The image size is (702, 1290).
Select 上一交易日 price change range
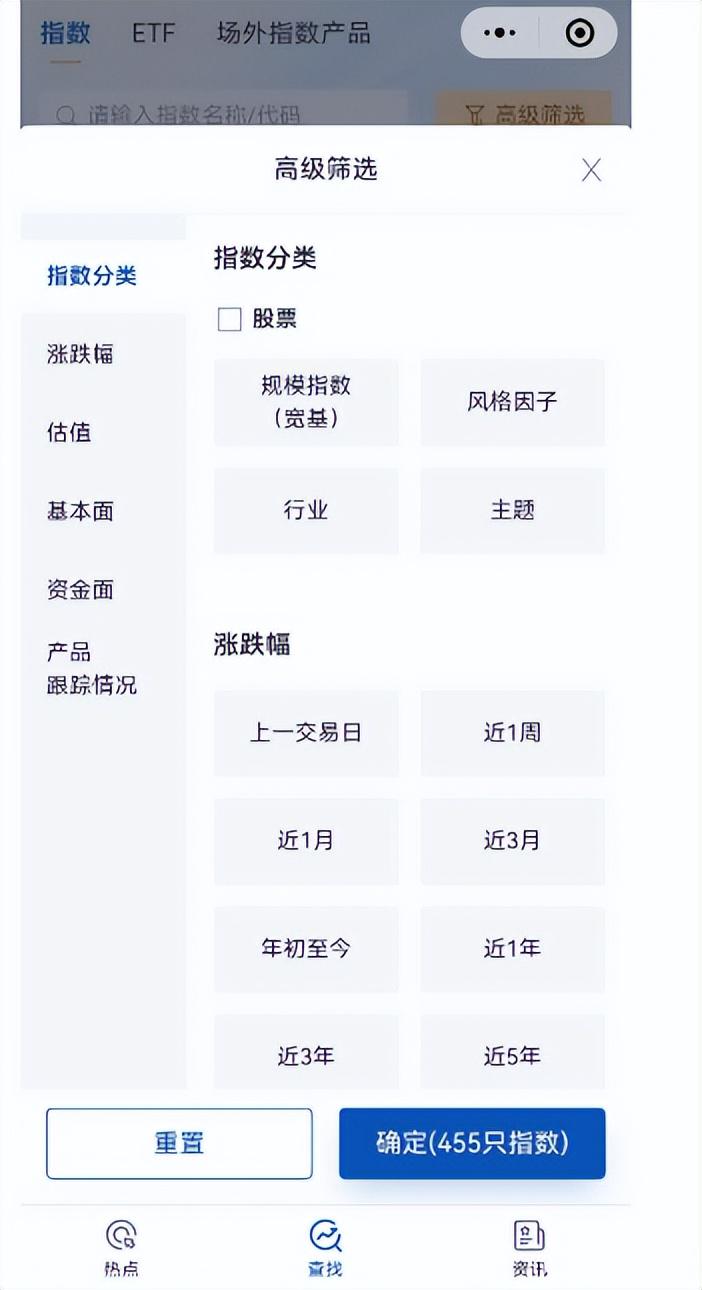point(306,733)
